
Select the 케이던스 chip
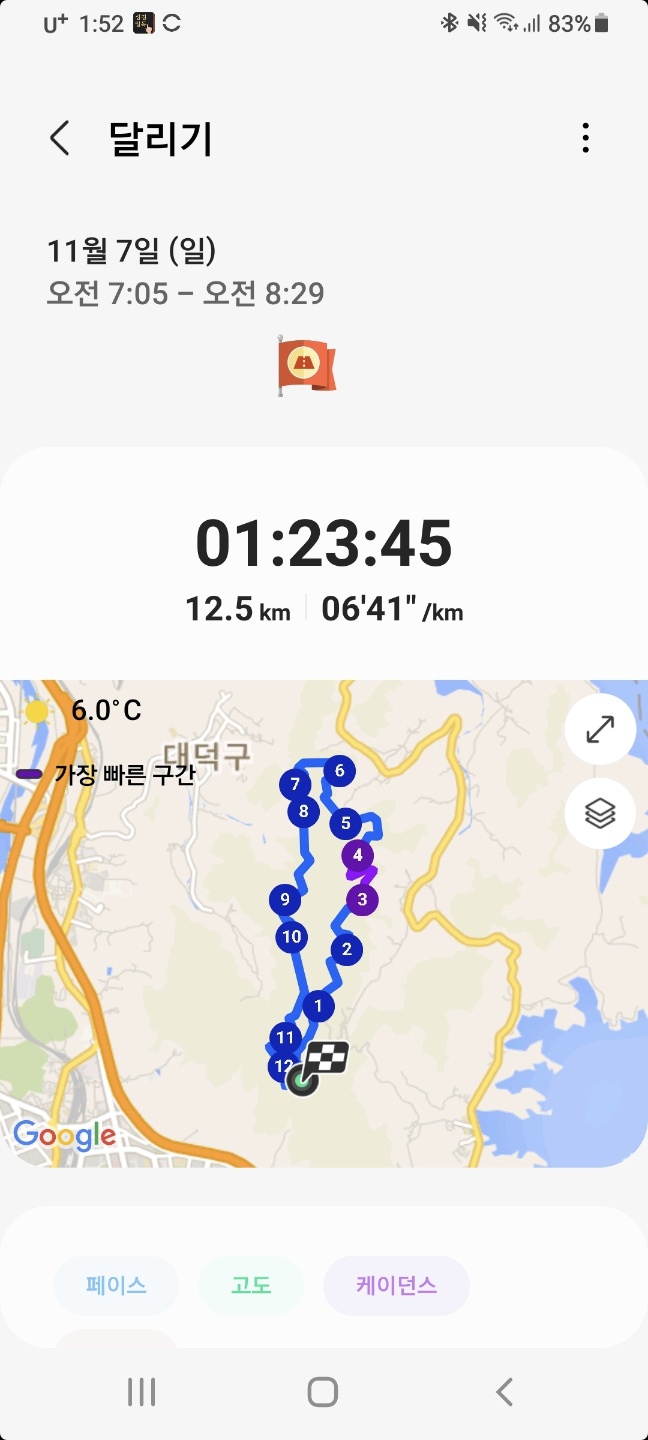(x=396, y=1286)
